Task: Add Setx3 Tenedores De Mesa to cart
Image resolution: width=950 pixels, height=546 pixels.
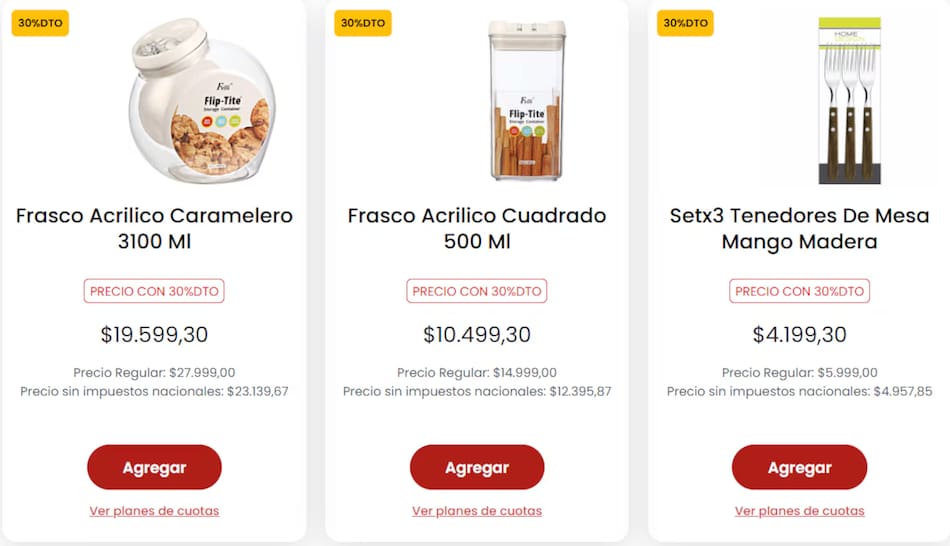Action: tap(799, 467)
